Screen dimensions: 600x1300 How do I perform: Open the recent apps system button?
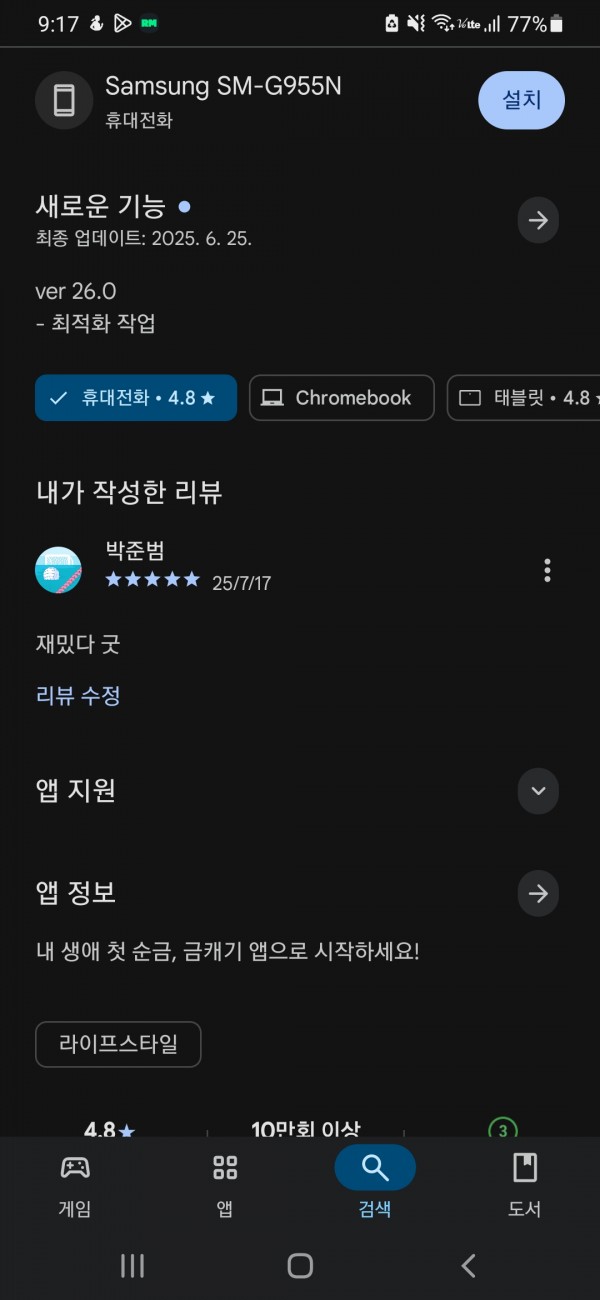(x=132, y=1265)
